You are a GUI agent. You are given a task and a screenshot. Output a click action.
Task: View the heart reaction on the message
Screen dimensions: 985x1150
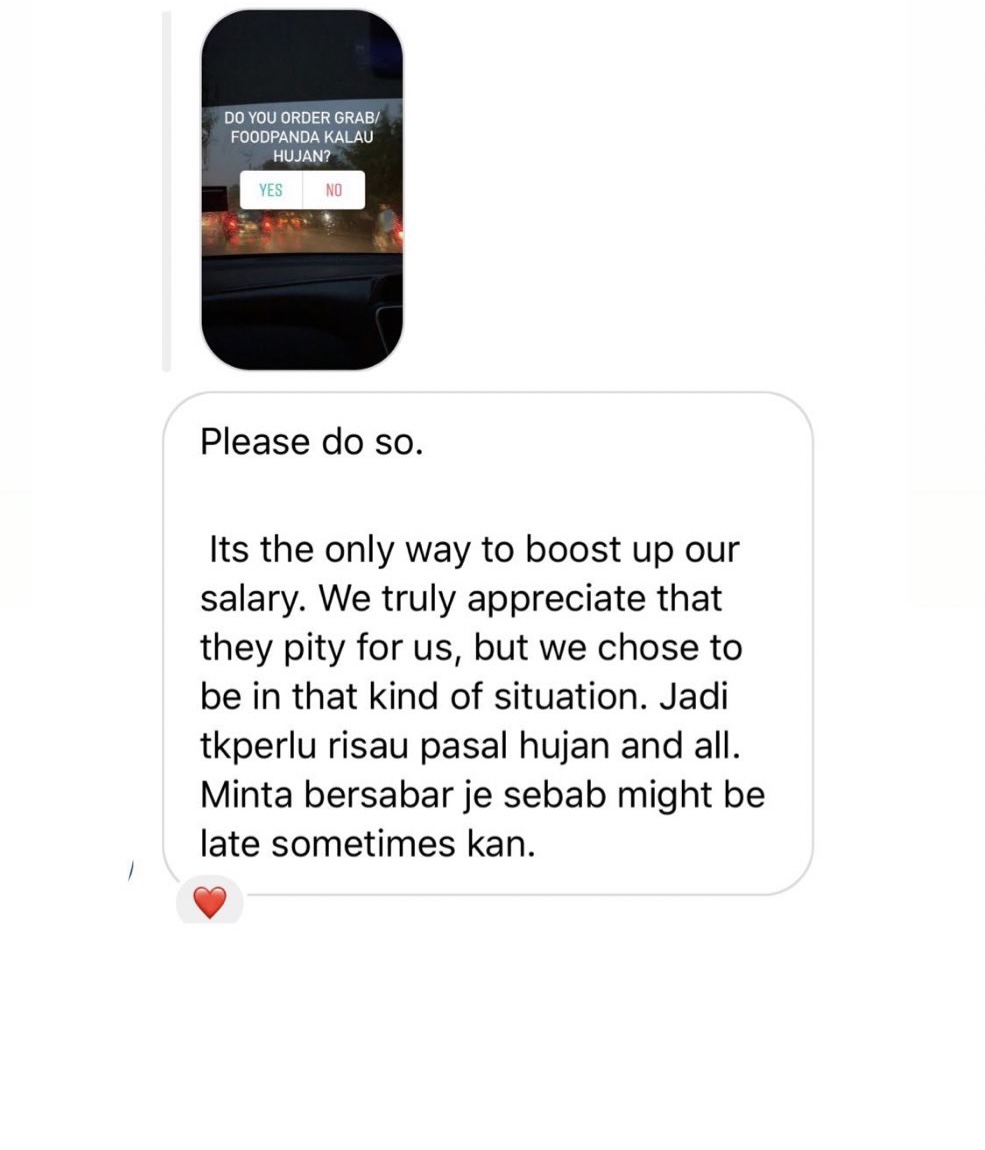pyautogui.click(x=210, y=902)
